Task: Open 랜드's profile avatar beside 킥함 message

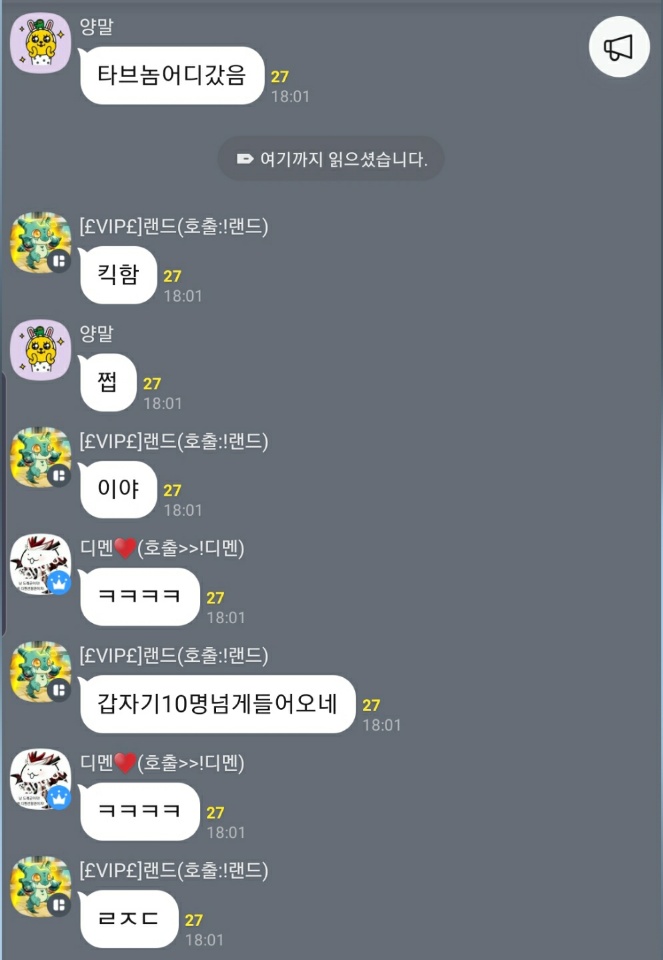Action: [40, 242]
